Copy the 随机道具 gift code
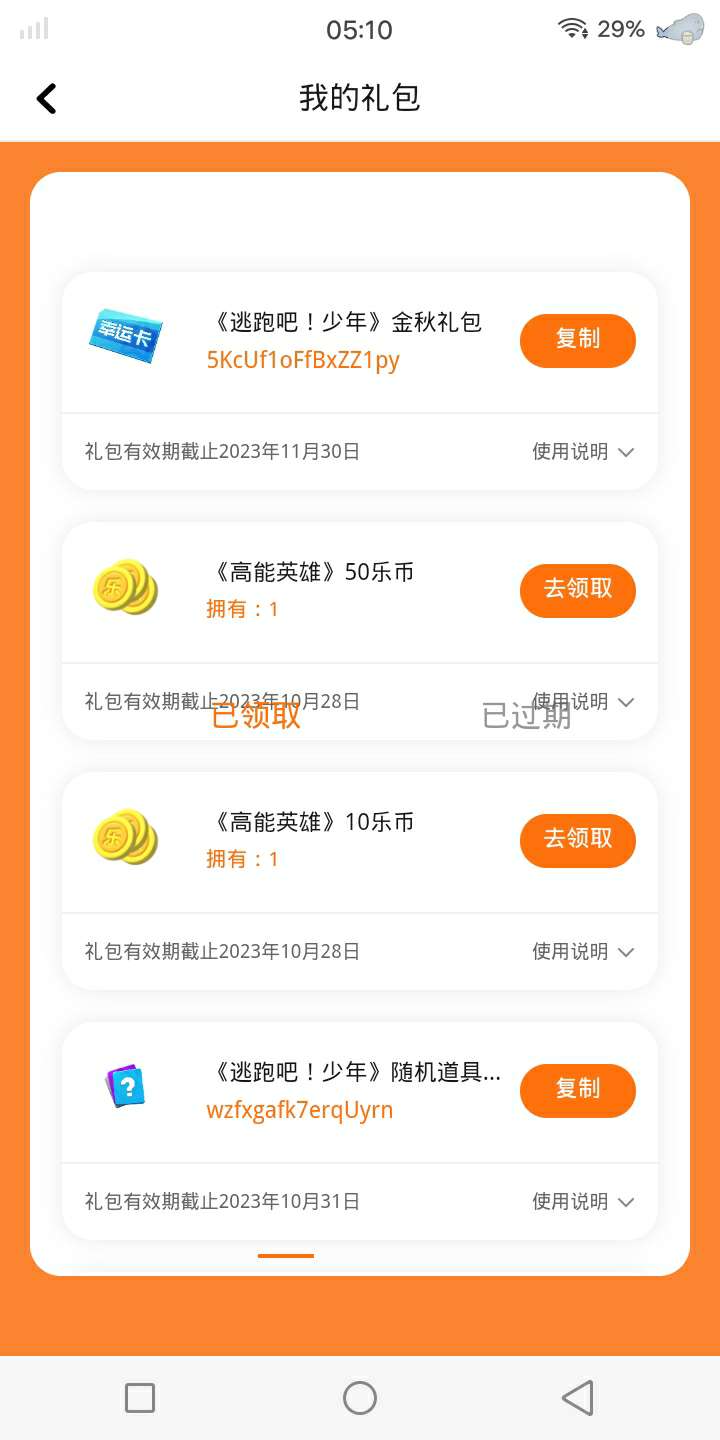 click(x=578, y=1090)
